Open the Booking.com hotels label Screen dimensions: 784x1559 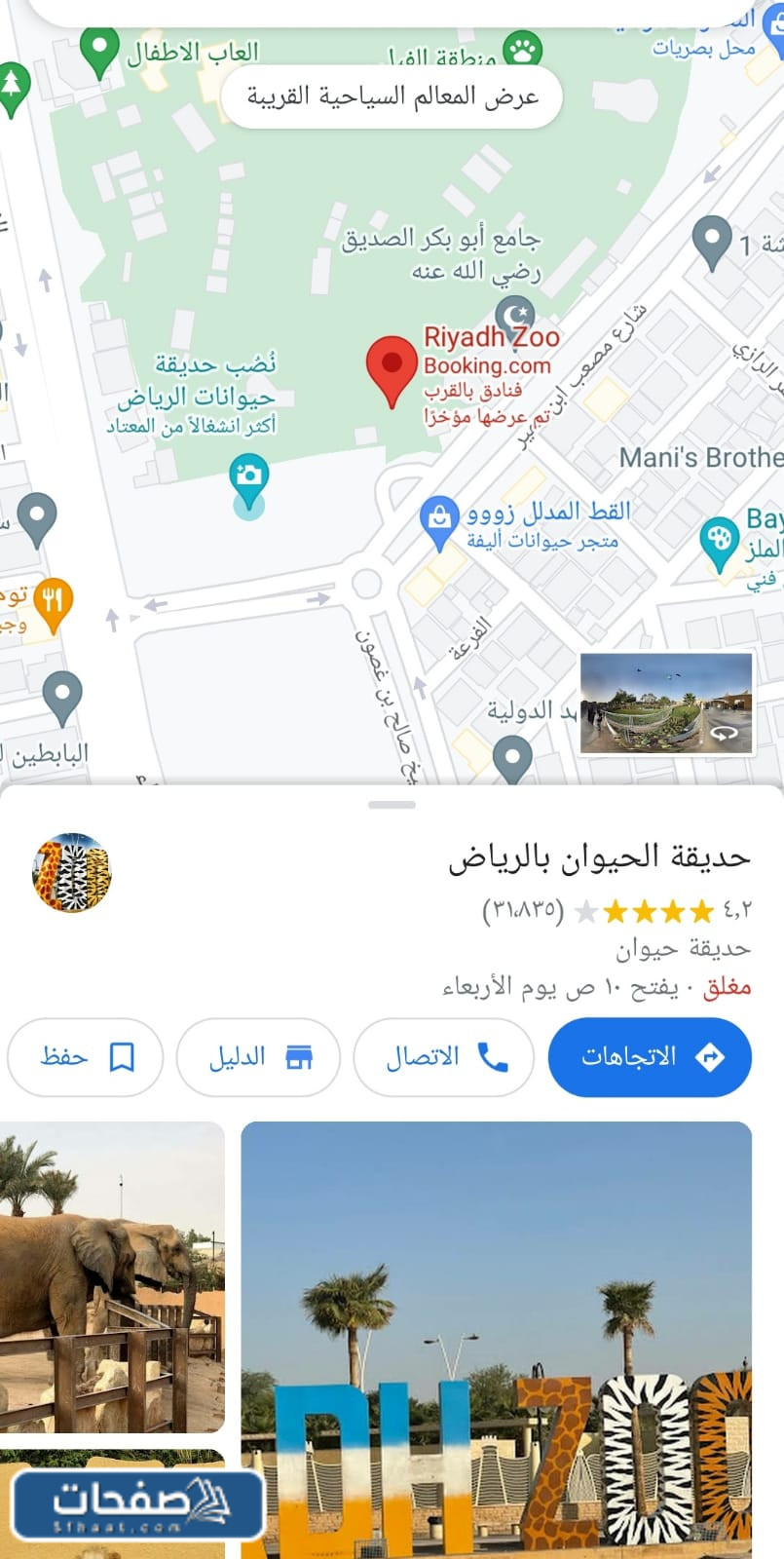coord(487,366)
